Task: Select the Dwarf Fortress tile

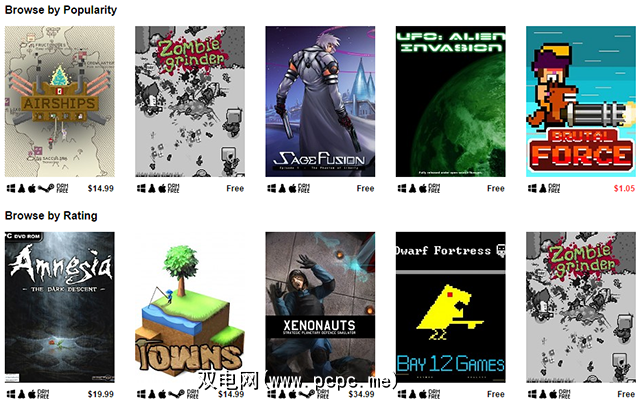Action: pyautogui.click(x=450, y=303)
